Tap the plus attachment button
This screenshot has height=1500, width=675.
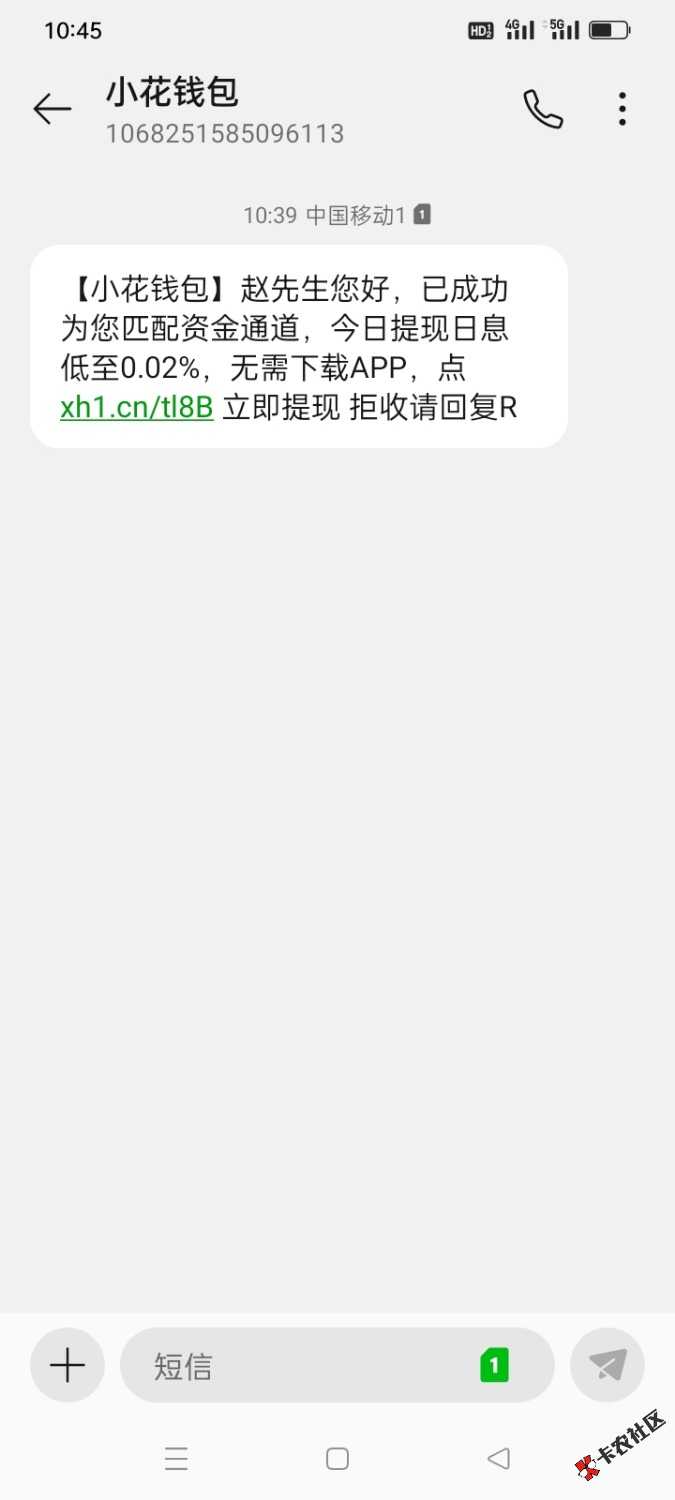coord(67,1365)
